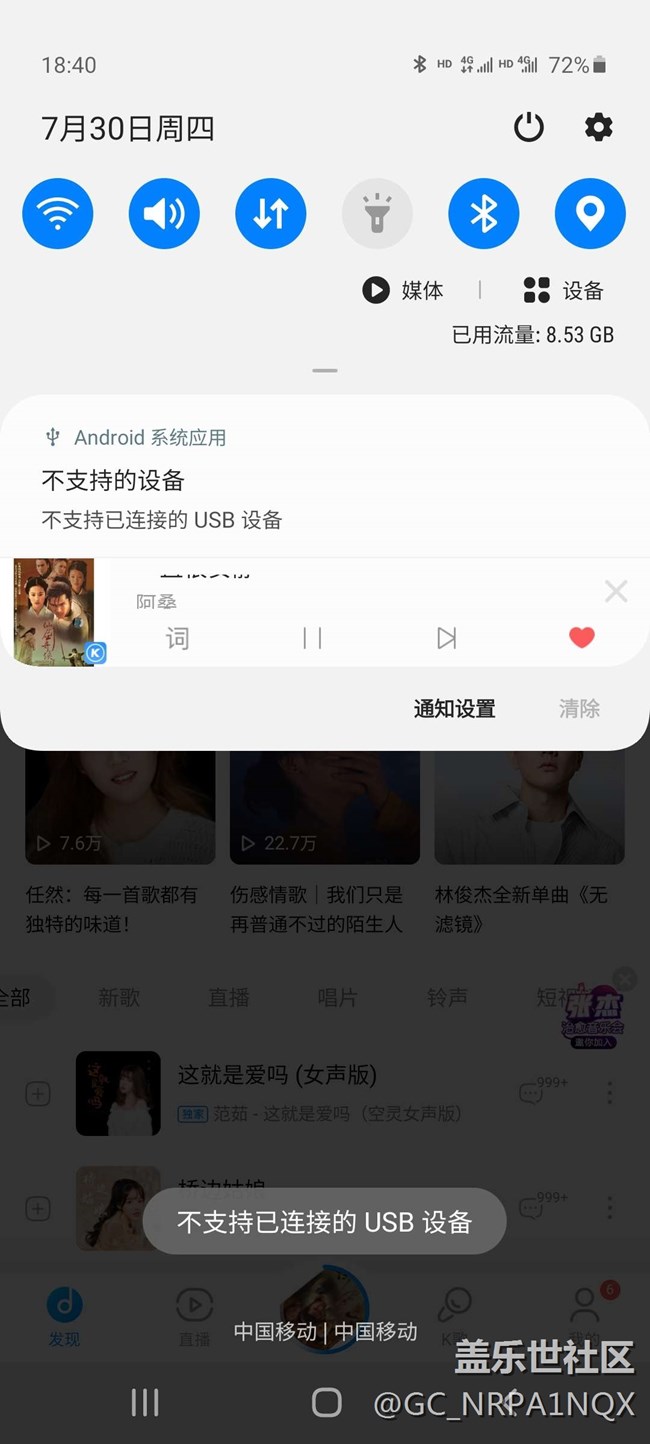Unlike the song with the heart
The image size is (650, 1444).
click(581, 637)
